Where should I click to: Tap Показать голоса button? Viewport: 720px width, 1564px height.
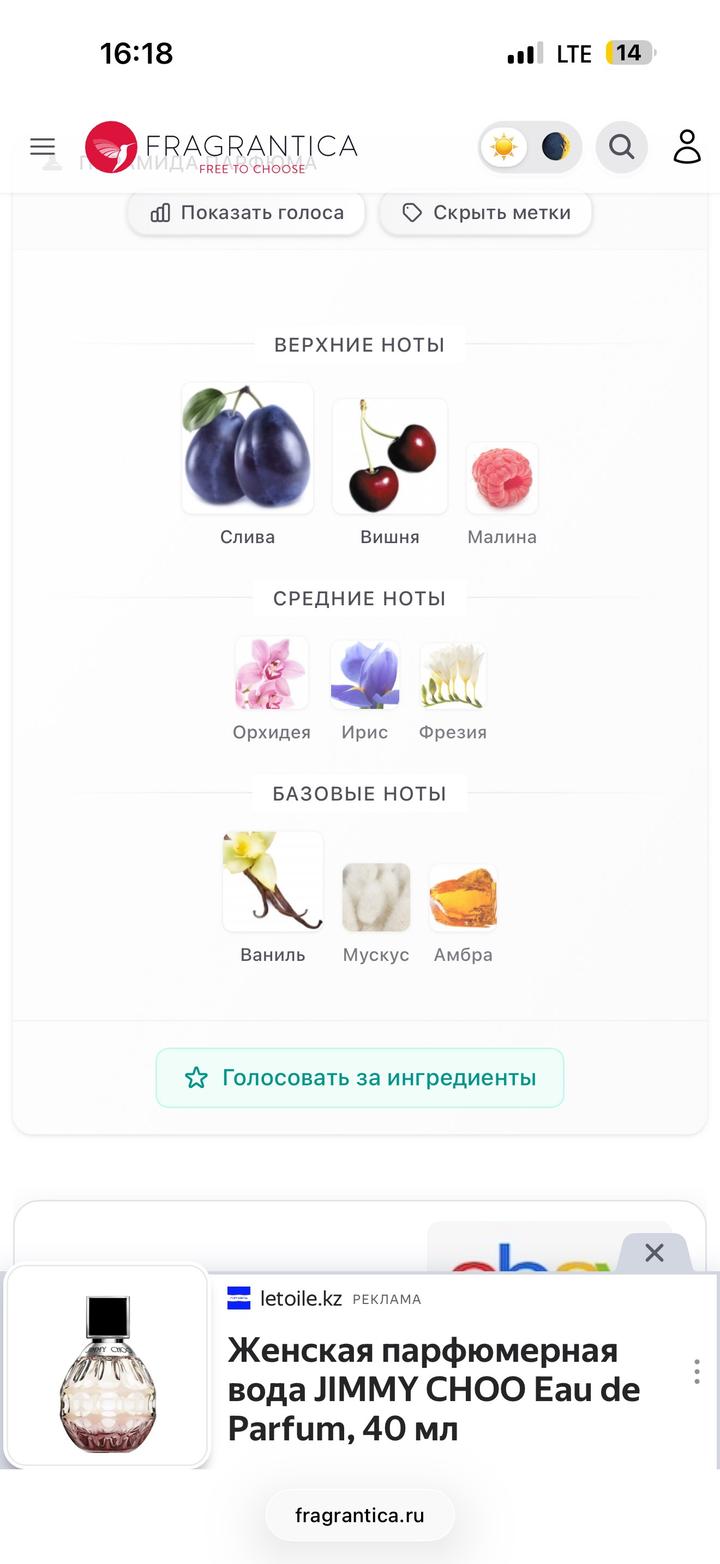(x=246, y=213)
